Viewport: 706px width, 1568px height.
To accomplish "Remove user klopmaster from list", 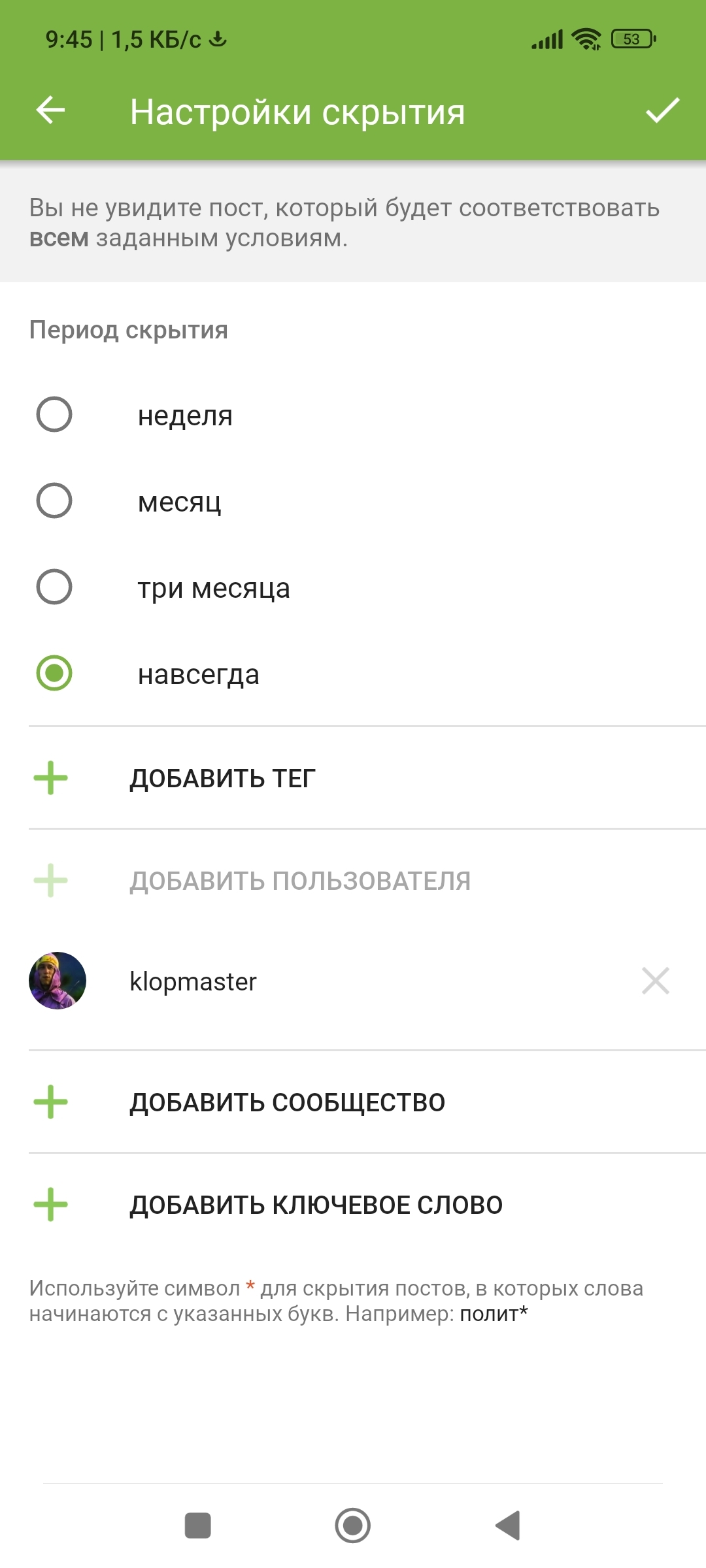I will coord(655,981).
